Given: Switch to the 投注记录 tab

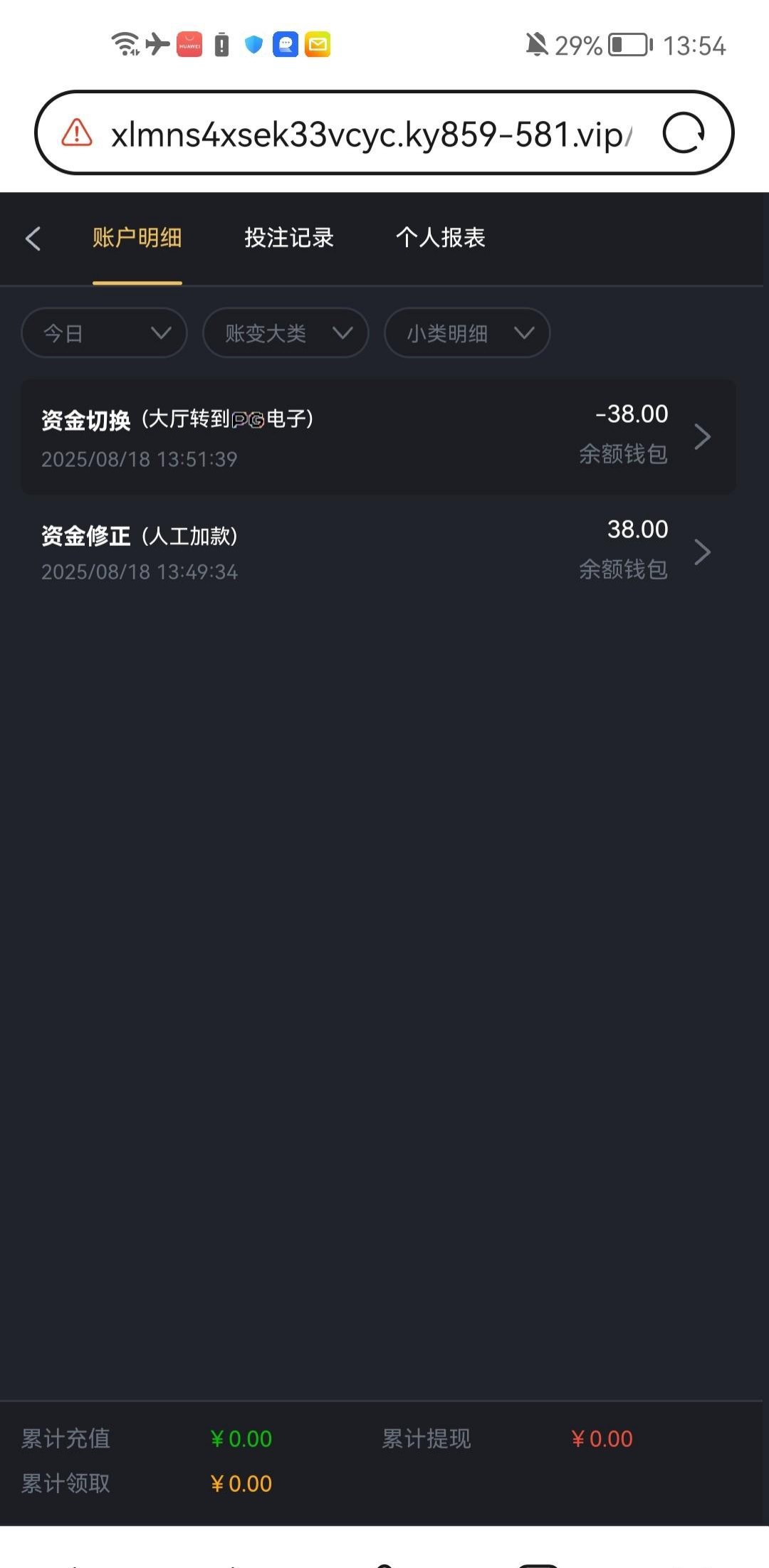Looking at the screenshot, I should [288, 238].
